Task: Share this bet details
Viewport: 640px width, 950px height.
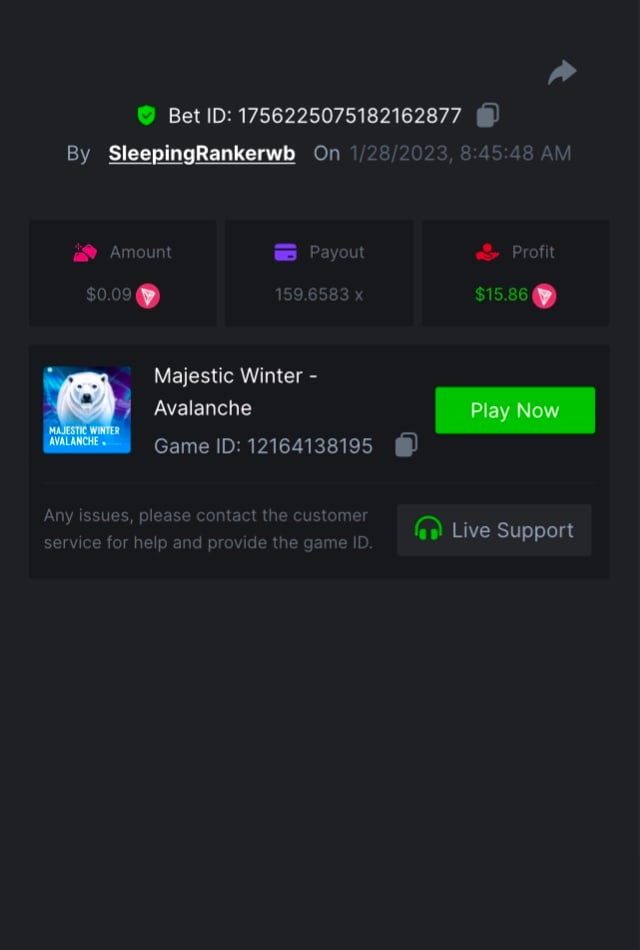Action: tap(563, 72)
